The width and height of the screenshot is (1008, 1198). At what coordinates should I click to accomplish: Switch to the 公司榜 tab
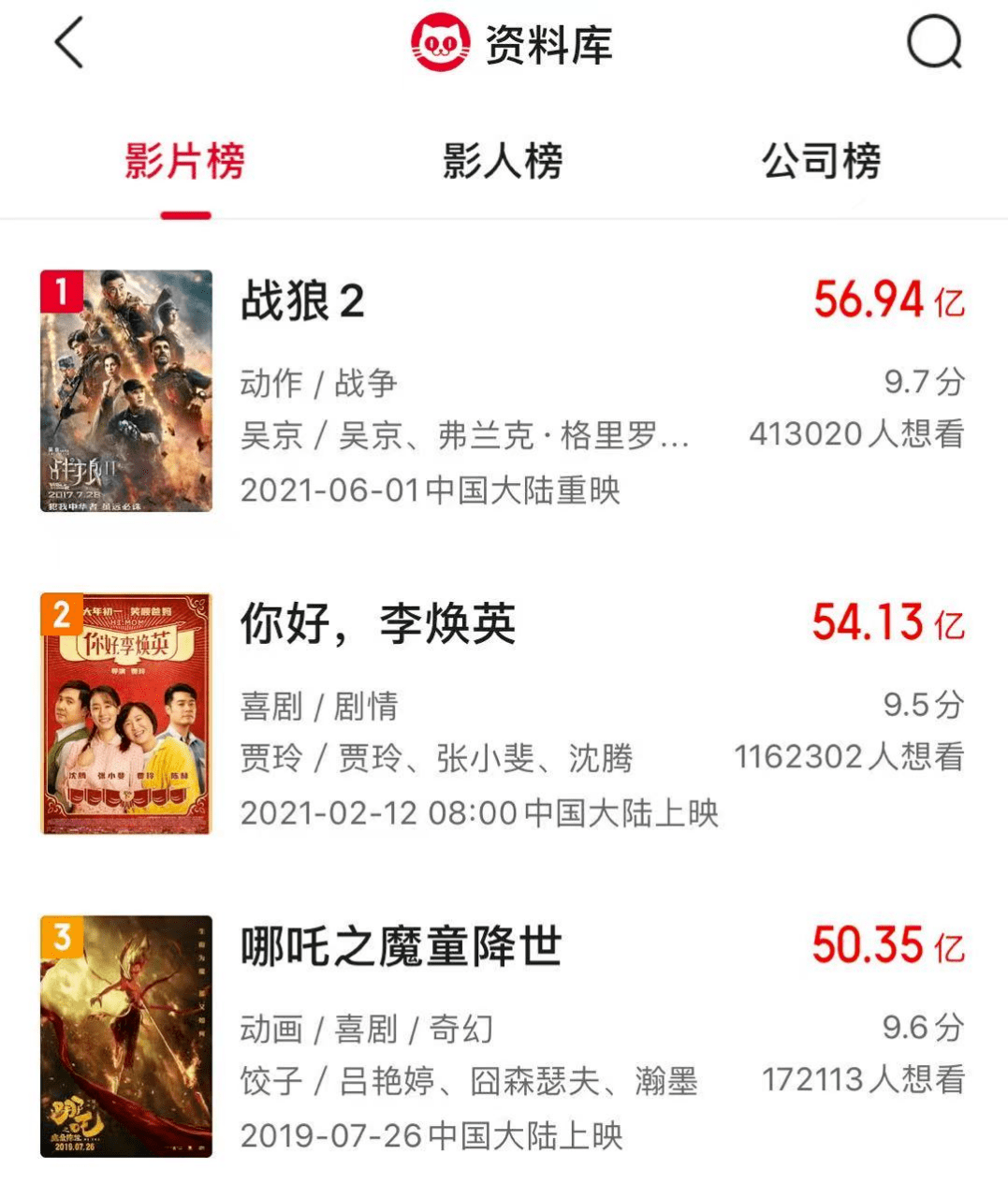(x=823, y=161)
